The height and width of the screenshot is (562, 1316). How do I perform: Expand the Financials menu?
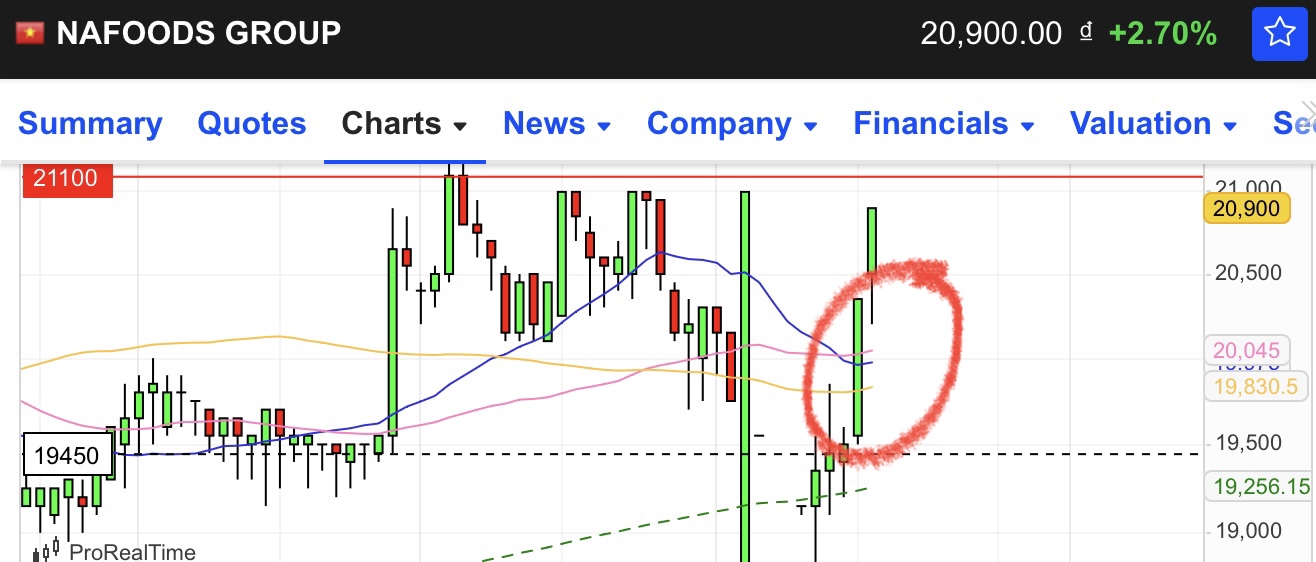coord(943,124)
